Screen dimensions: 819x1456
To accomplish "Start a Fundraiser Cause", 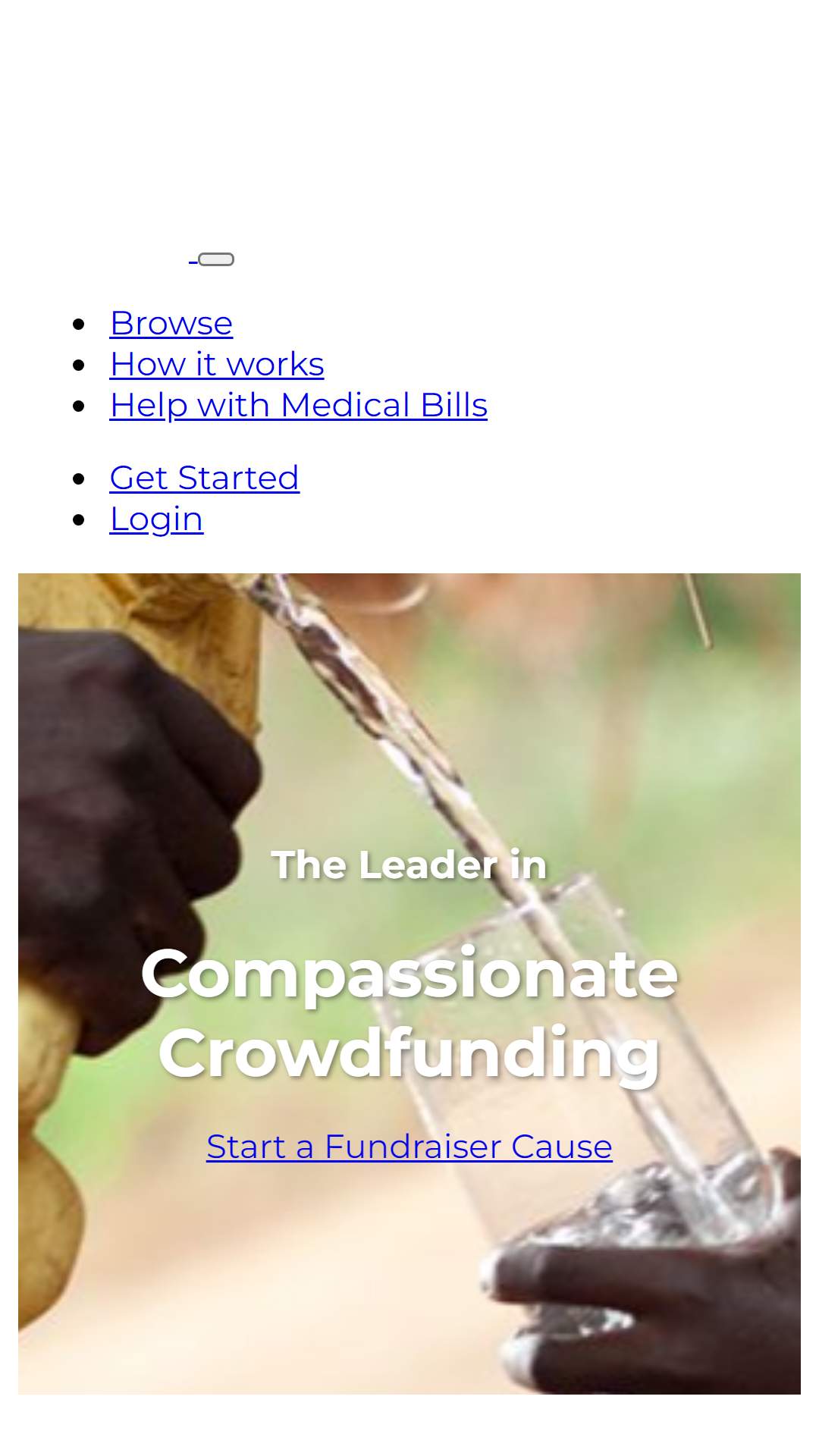I will pos(409,1147).
